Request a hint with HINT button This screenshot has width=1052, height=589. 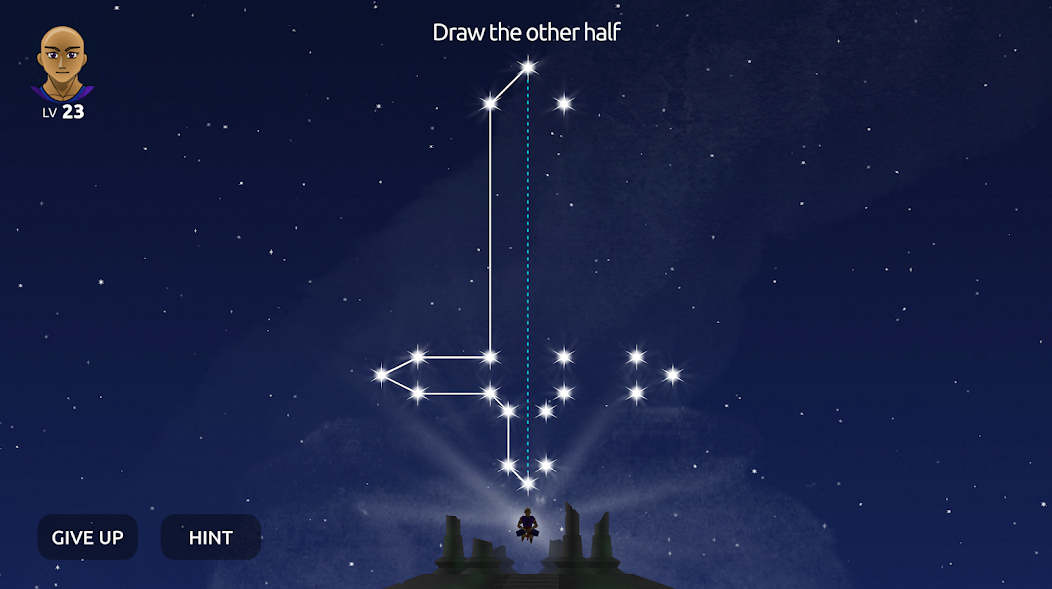(x=211, y=537)
